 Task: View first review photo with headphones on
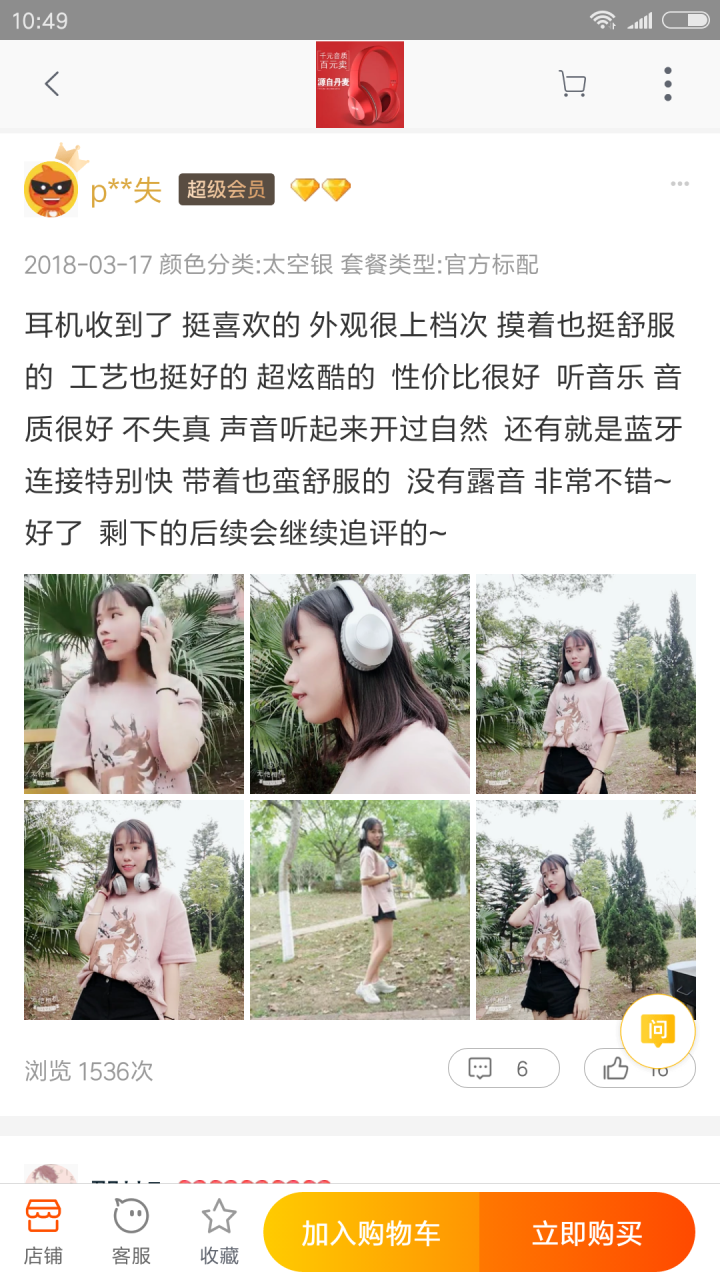pyautogui.click(x=134, y=684)
